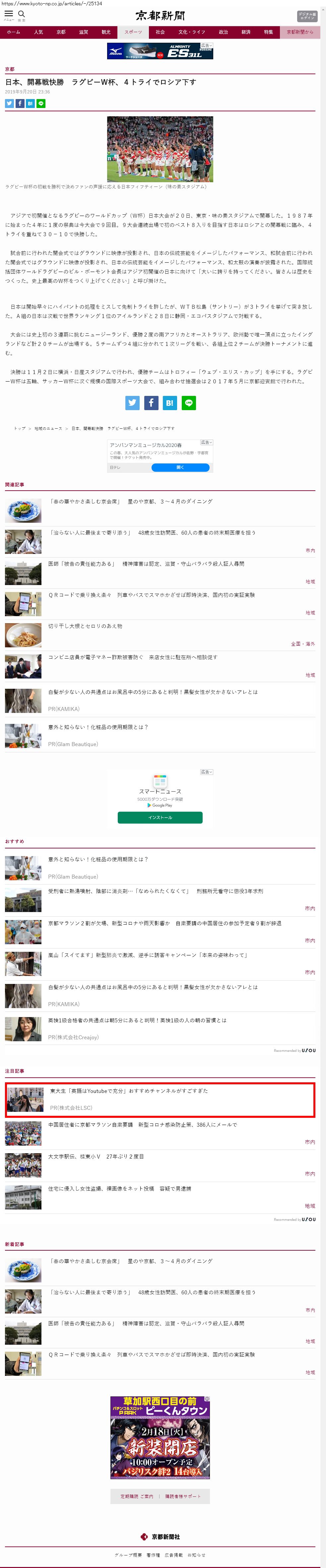Share via large LINE icon below article
Screen dimensions: 326x1568
(x=189, y=402)
